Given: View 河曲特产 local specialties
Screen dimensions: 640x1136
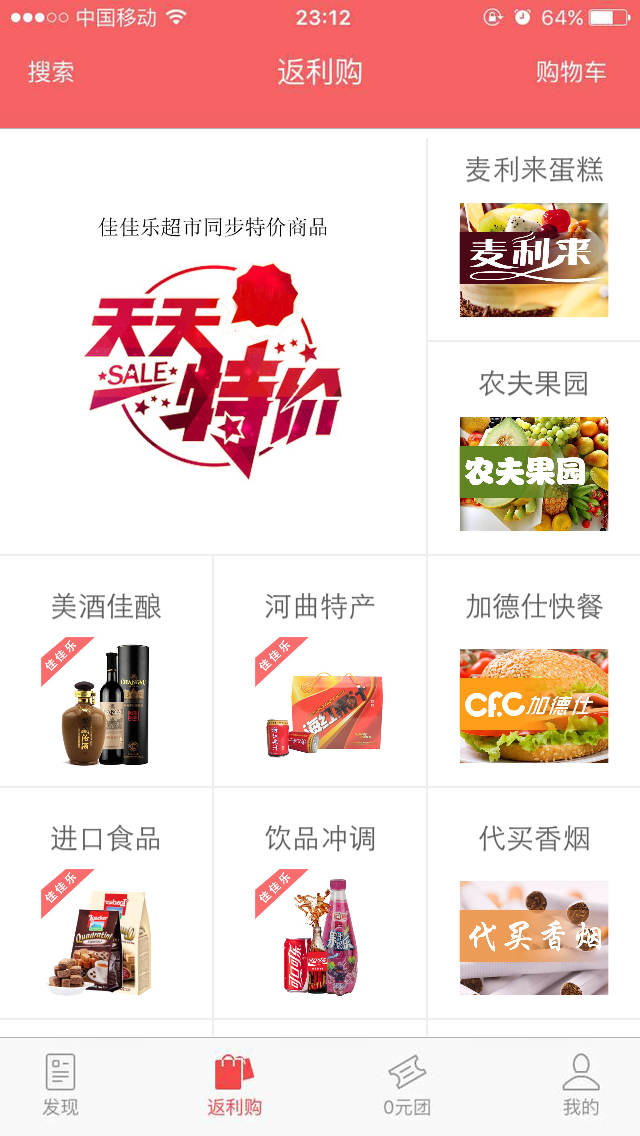Looking at the screenshot, I should tap(320, 675).
